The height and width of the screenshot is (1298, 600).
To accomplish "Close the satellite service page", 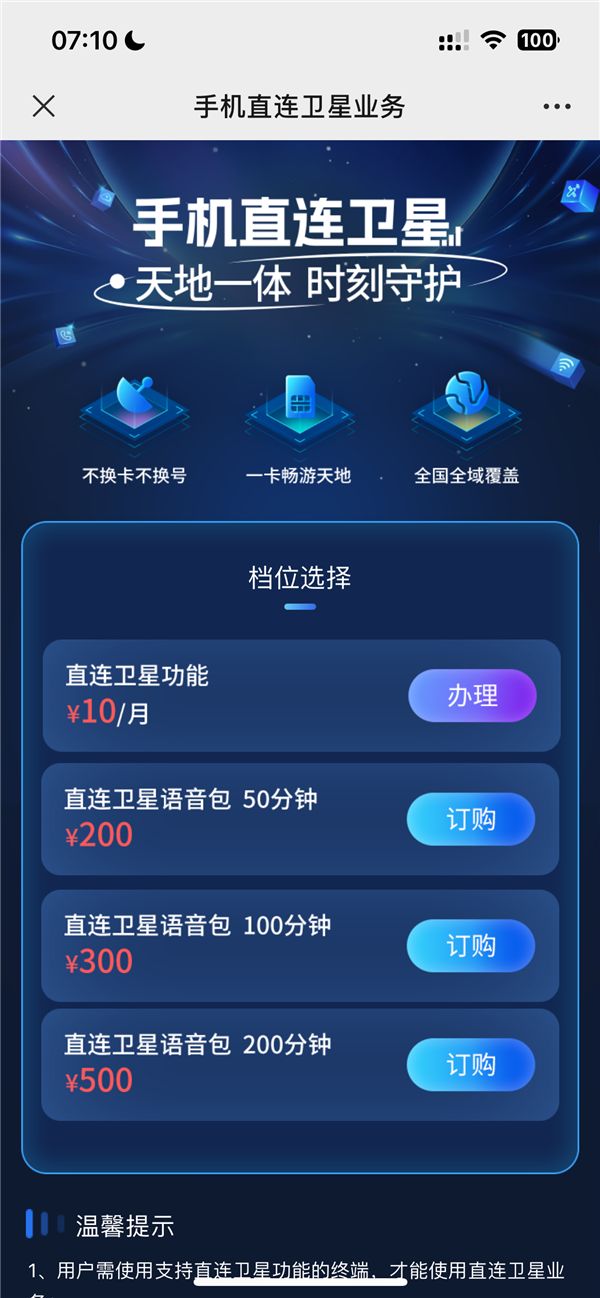I will point(43,106).
